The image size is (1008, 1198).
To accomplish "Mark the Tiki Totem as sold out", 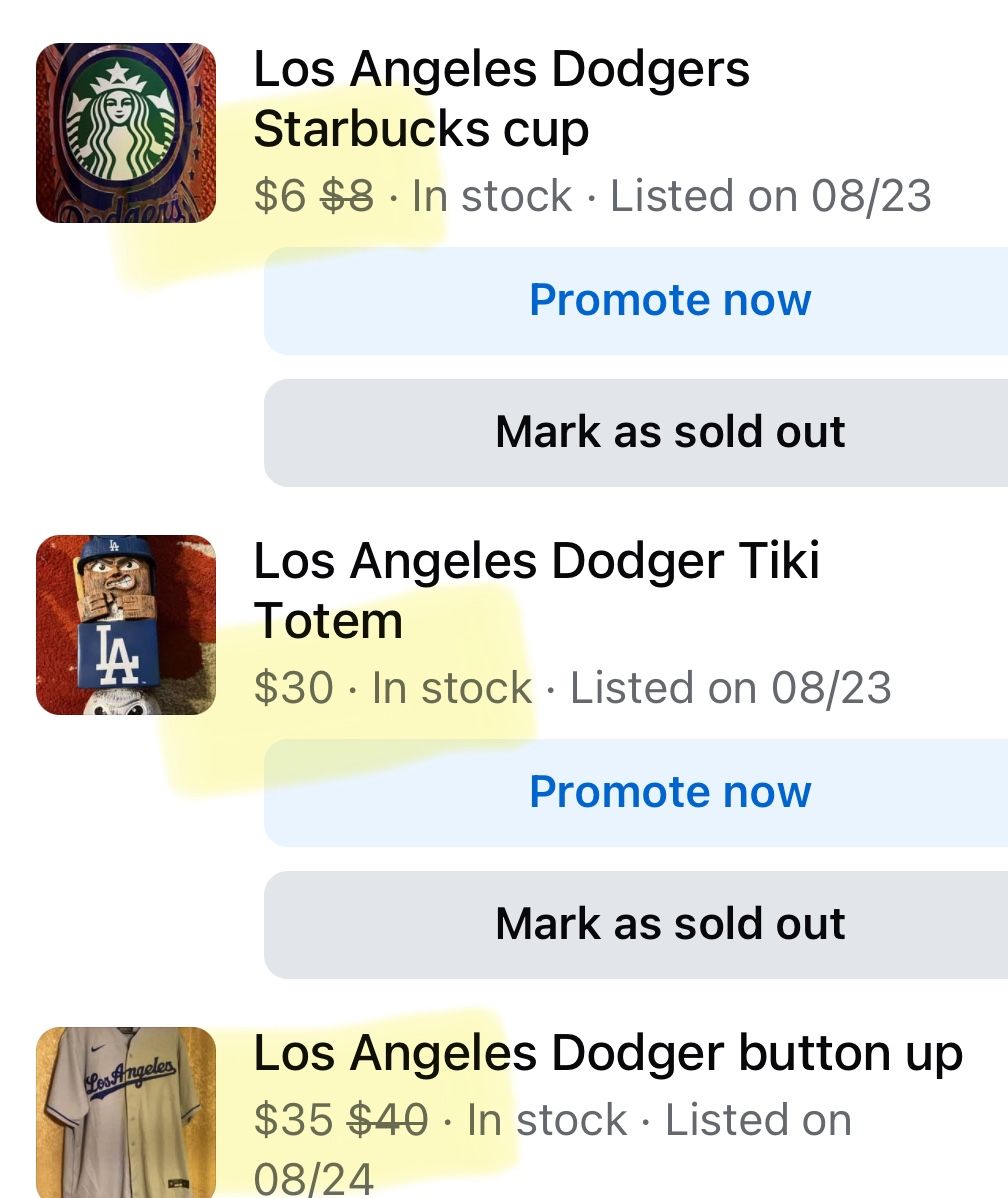I will tap(670, 922).
